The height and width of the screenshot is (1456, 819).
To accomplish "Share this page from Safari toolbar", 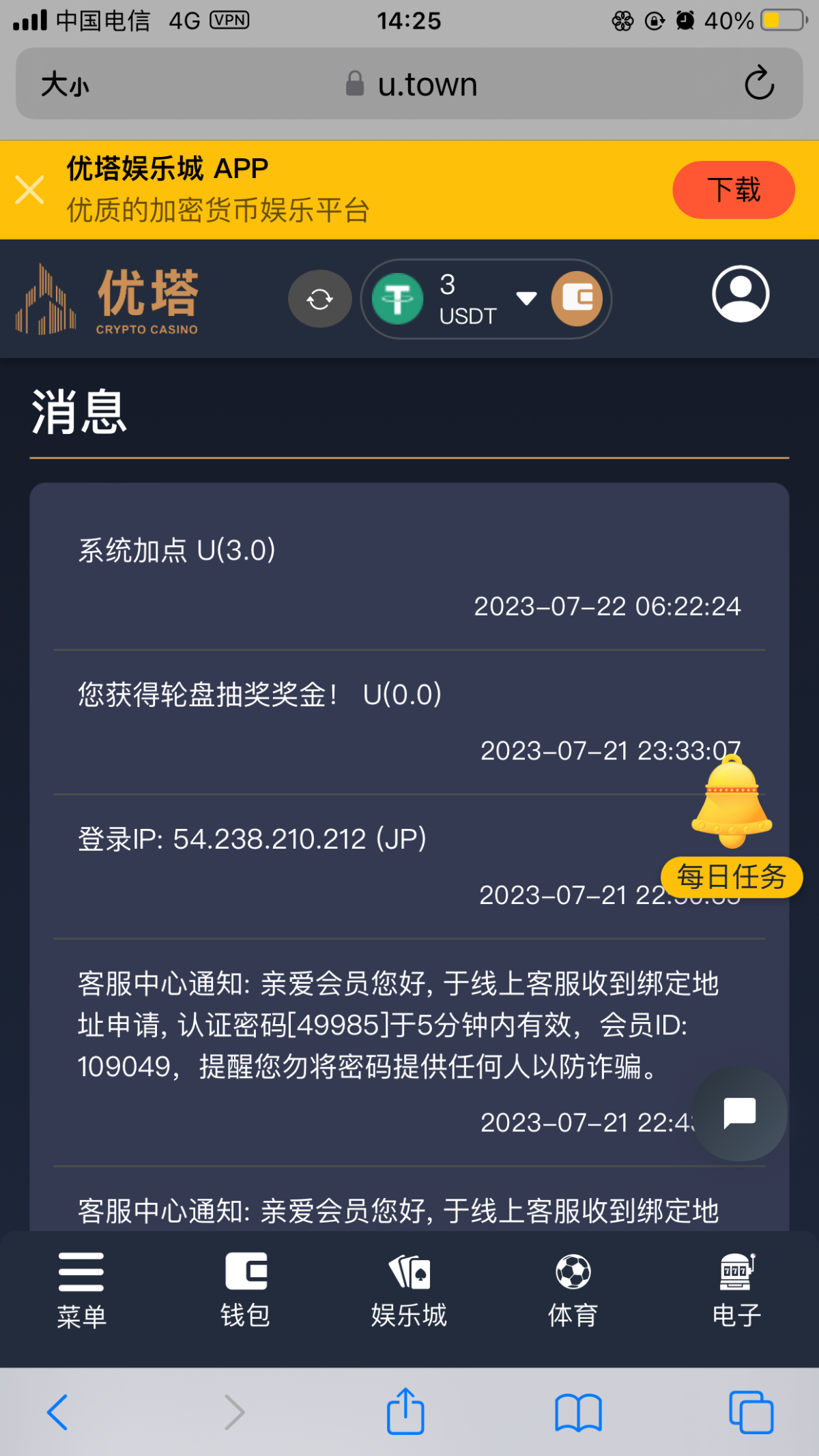I will coord(405,1411).
